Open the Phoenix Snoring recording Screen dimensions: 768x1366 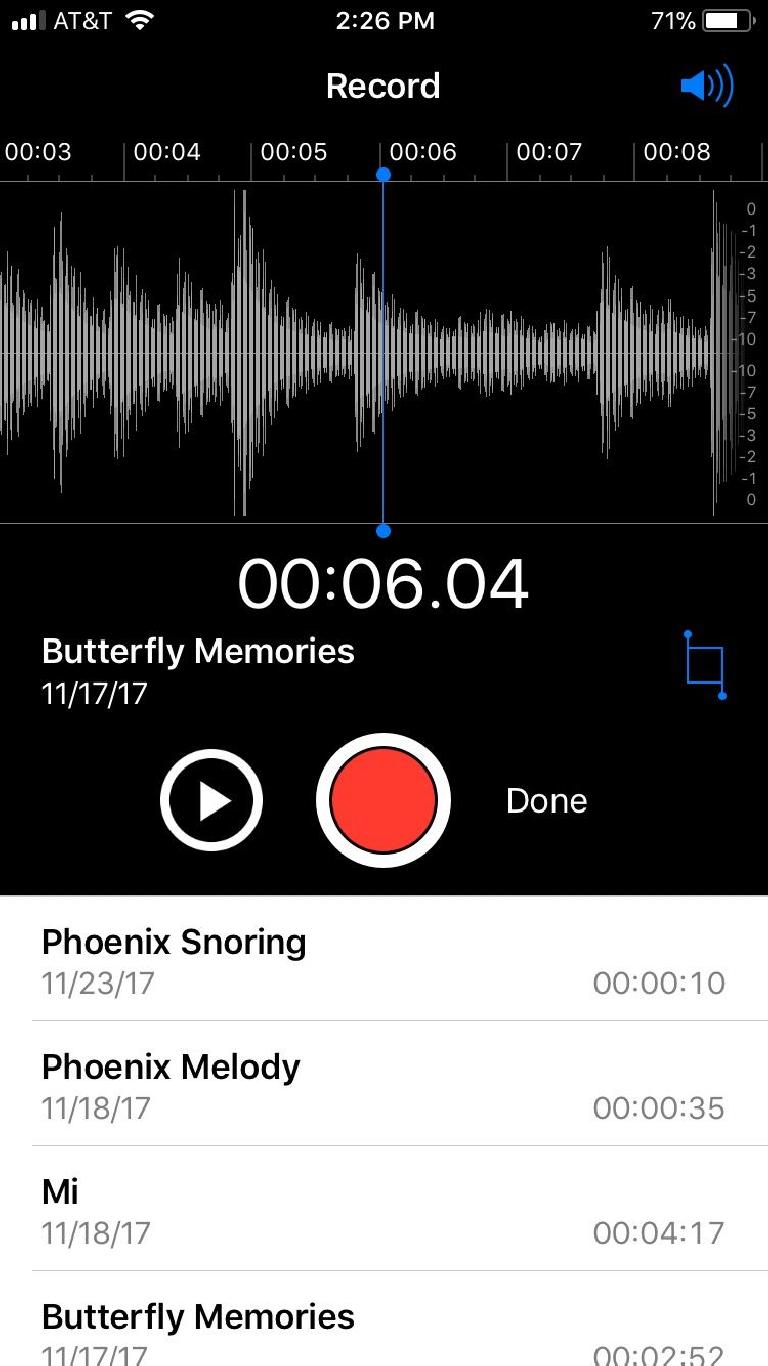[384, 959]
